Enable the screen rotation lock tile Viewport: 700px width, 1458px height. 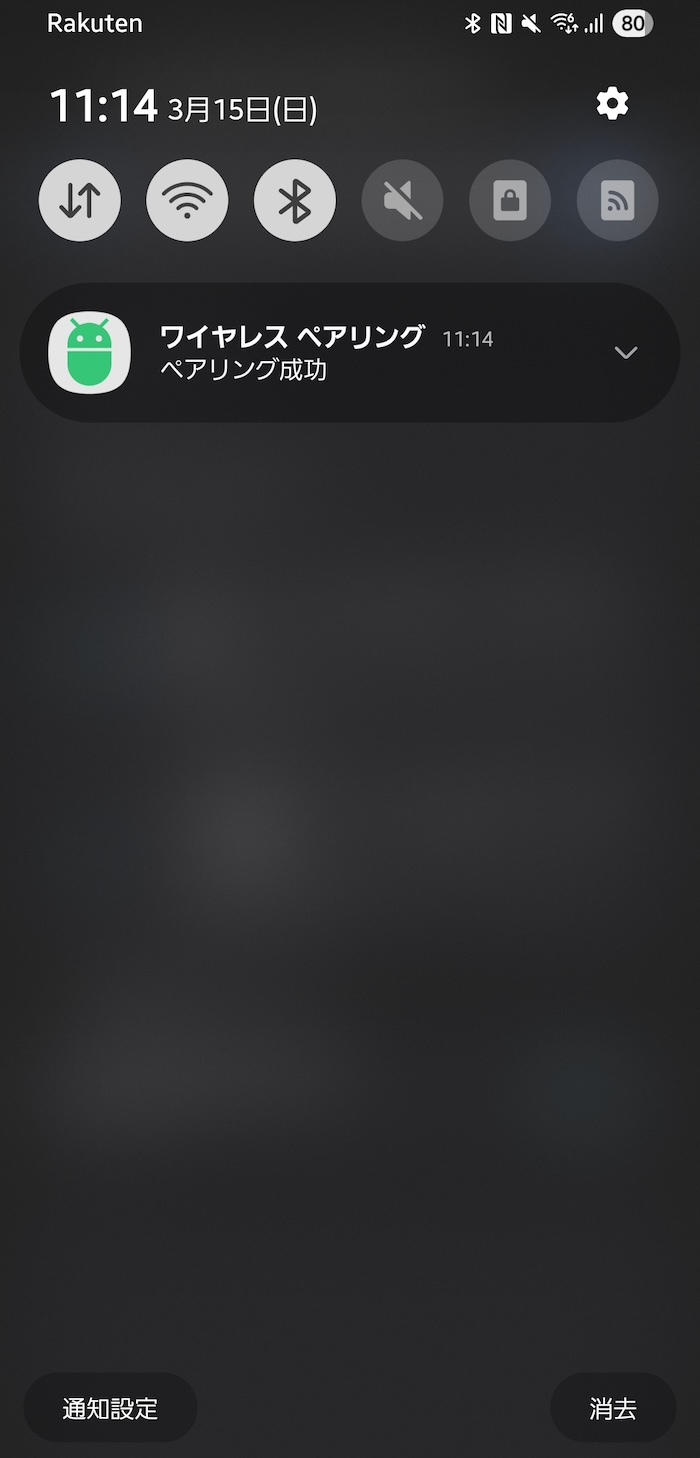[510, 201]
